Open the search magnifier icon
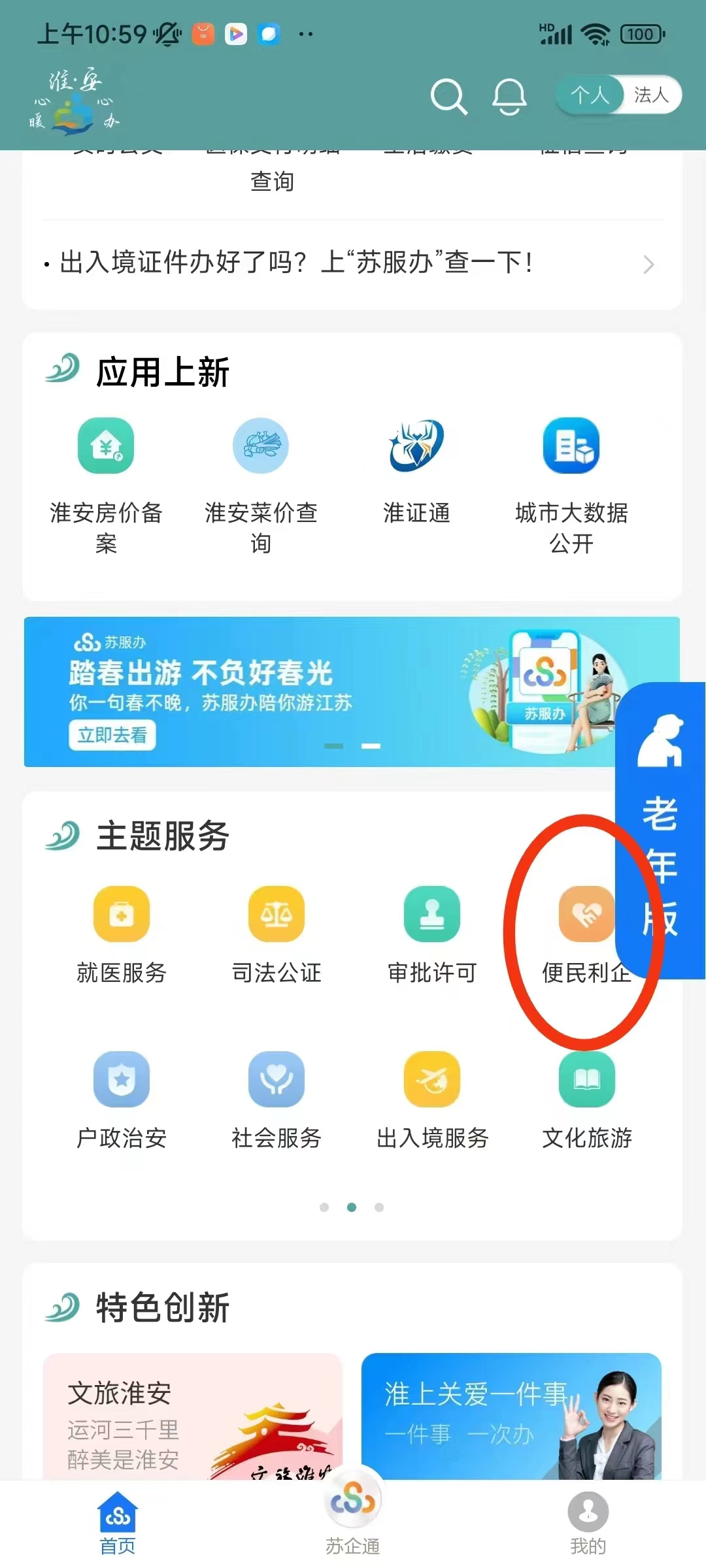 (448, 97)
